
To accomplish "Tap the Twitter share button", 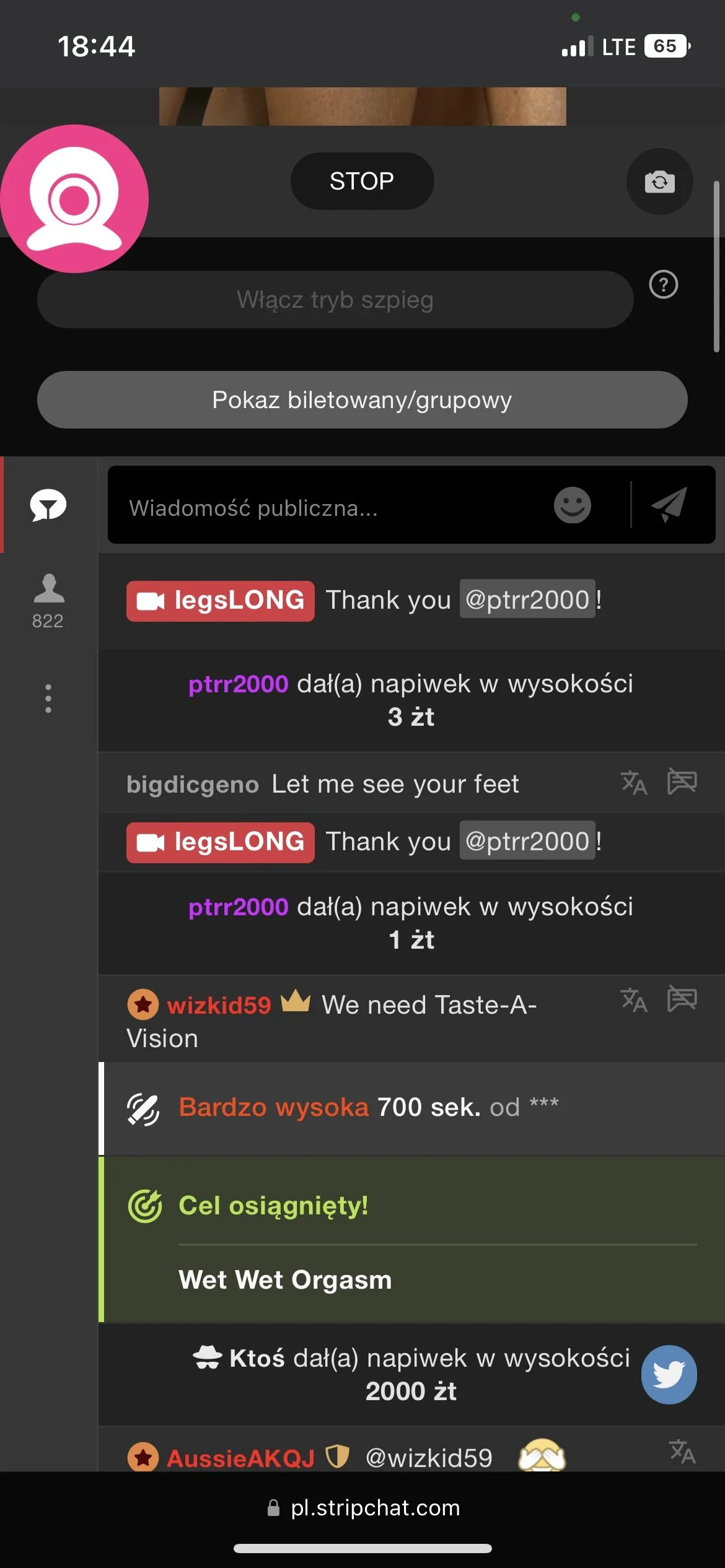I will click(669, 1374).
